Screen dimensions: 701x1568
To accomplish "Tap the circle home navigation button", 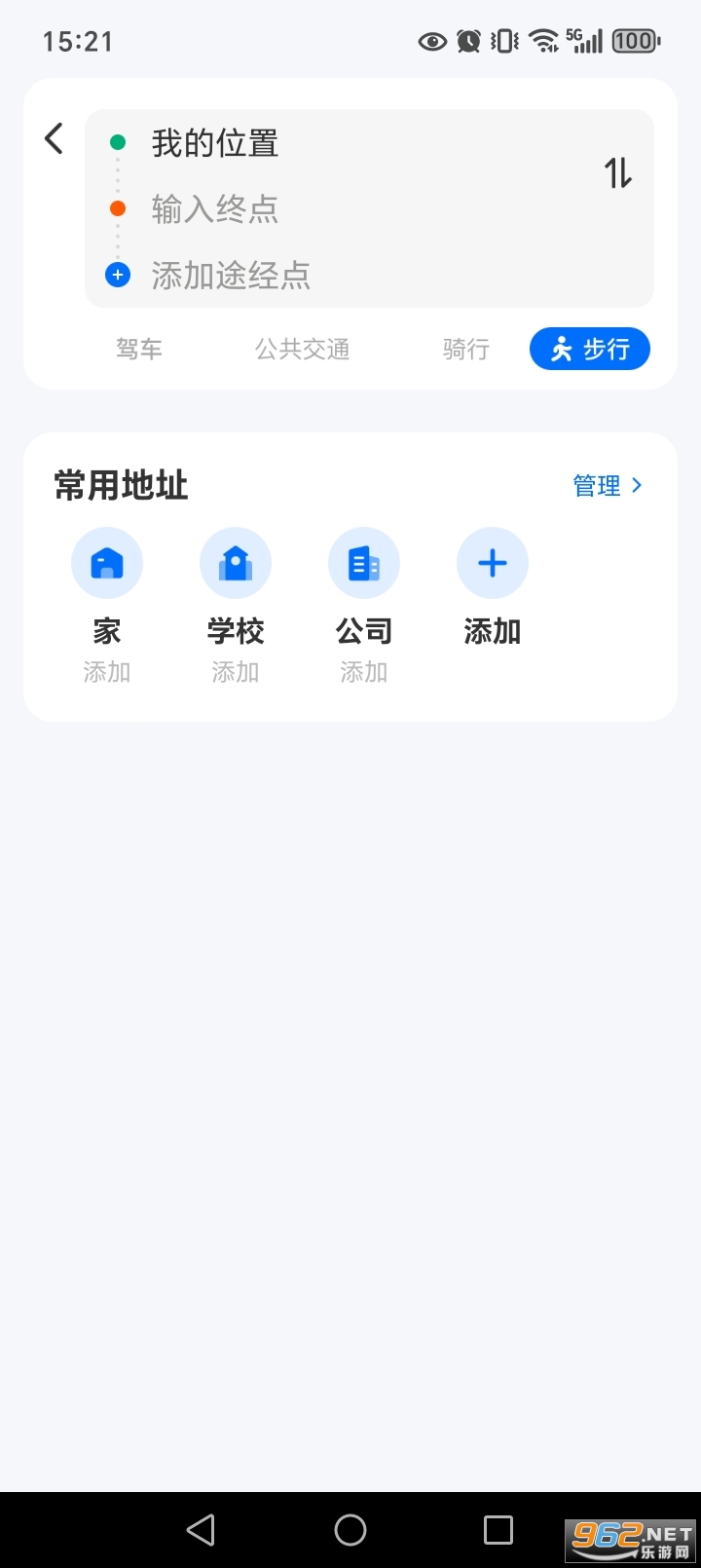I will 350,1529.
